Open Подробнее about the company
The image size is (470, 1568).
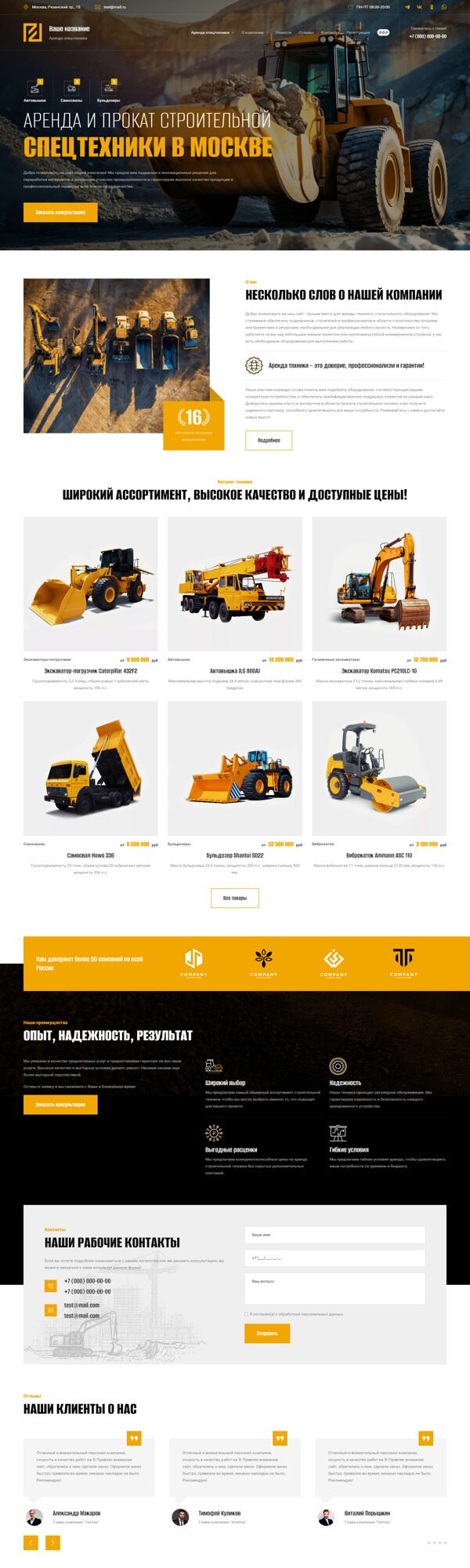pyautogui.click(x=269, y=441)
